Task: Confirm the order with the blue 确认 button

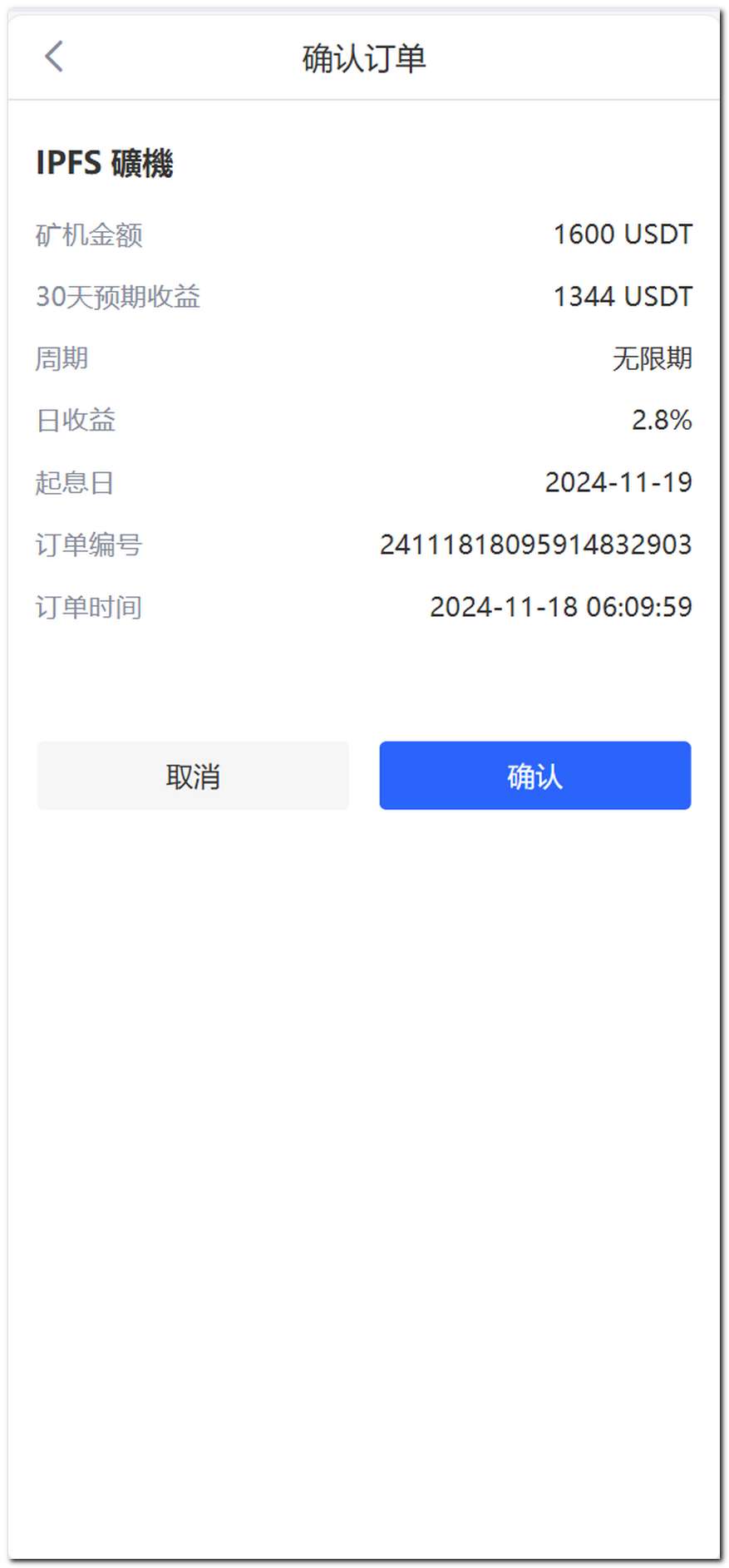Action: 534,776
